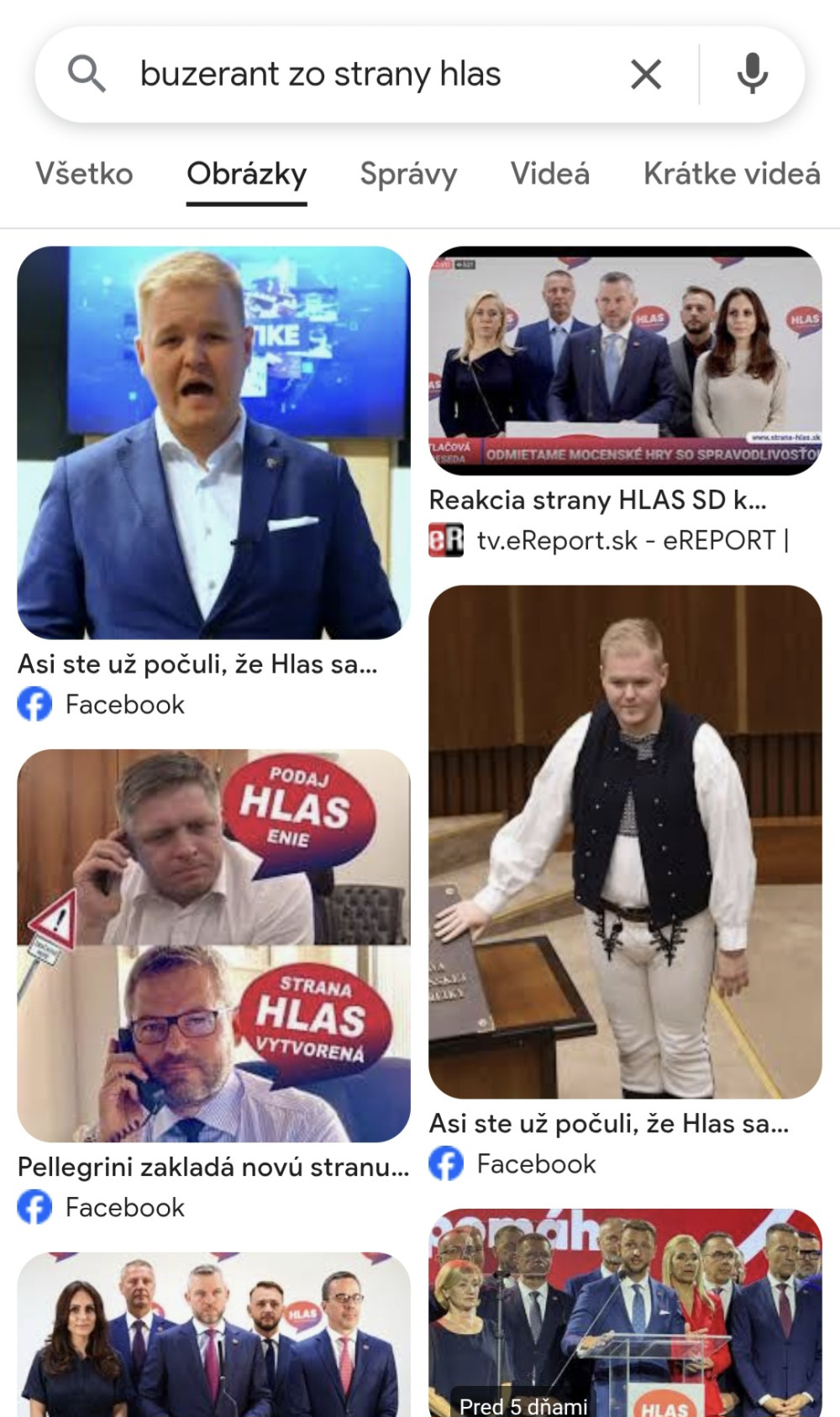Open the image tile labeled 'Pred 5 dňami'
Image resolution: width=840 pixels, height=1417 pixels.
pyautogui.click(x=625, y=1313)
